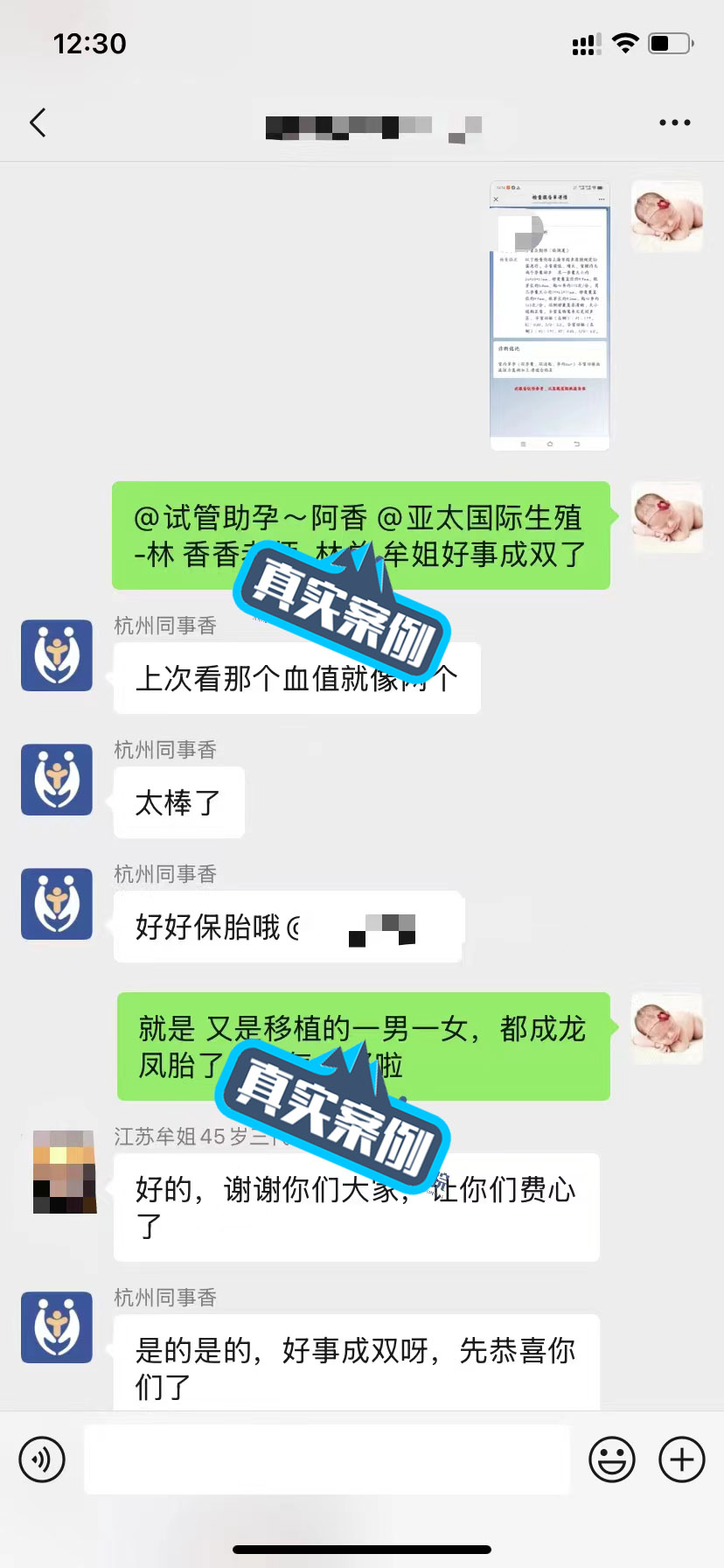This screenshot has height=1568, width=724.
Task: Open 江苏牟姐's avatar profile
Action: pyautogui.click(x=64, y=1172)
